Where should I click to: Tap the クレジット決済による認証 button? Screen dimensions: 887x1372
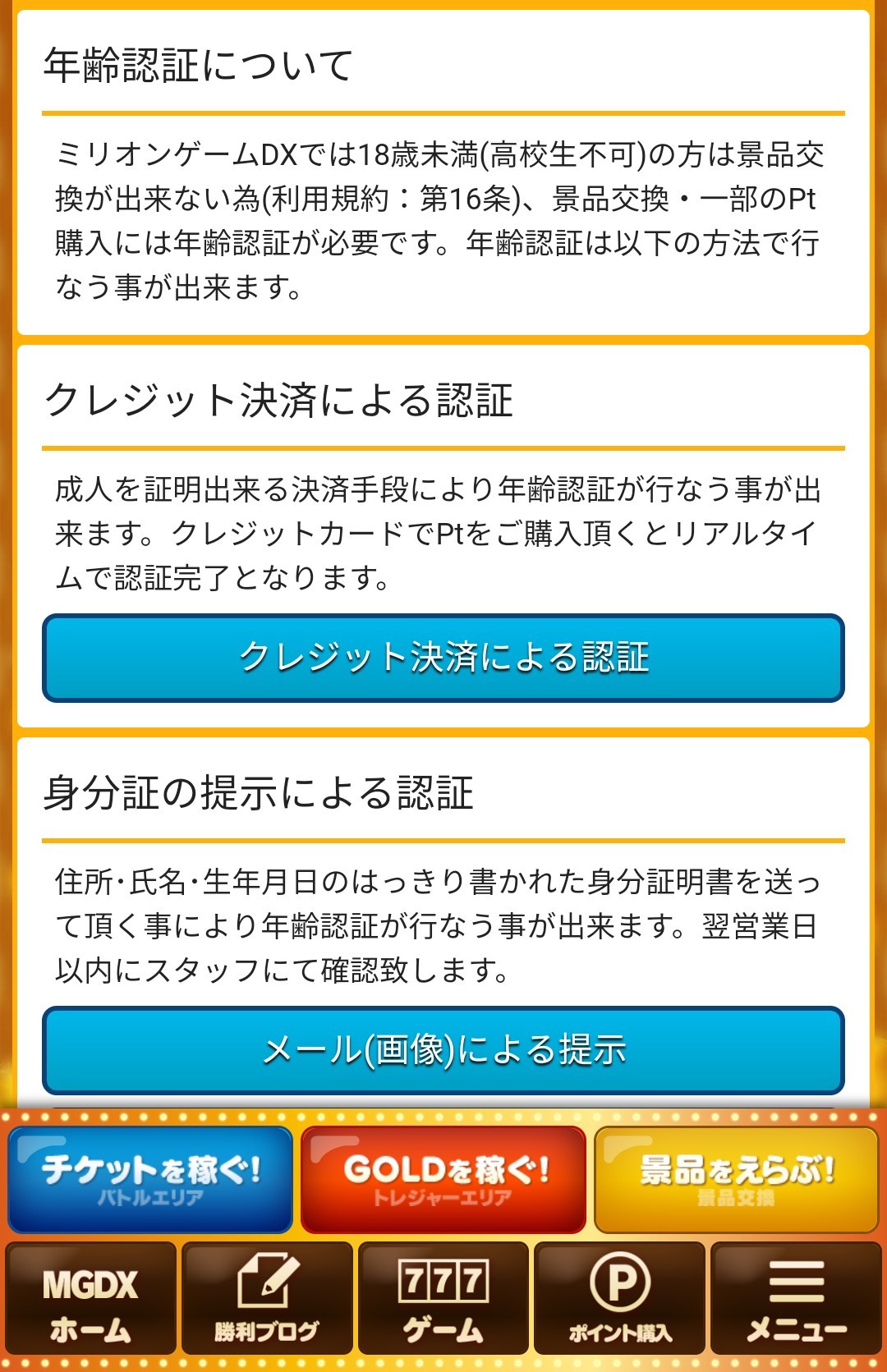point(443,658)
